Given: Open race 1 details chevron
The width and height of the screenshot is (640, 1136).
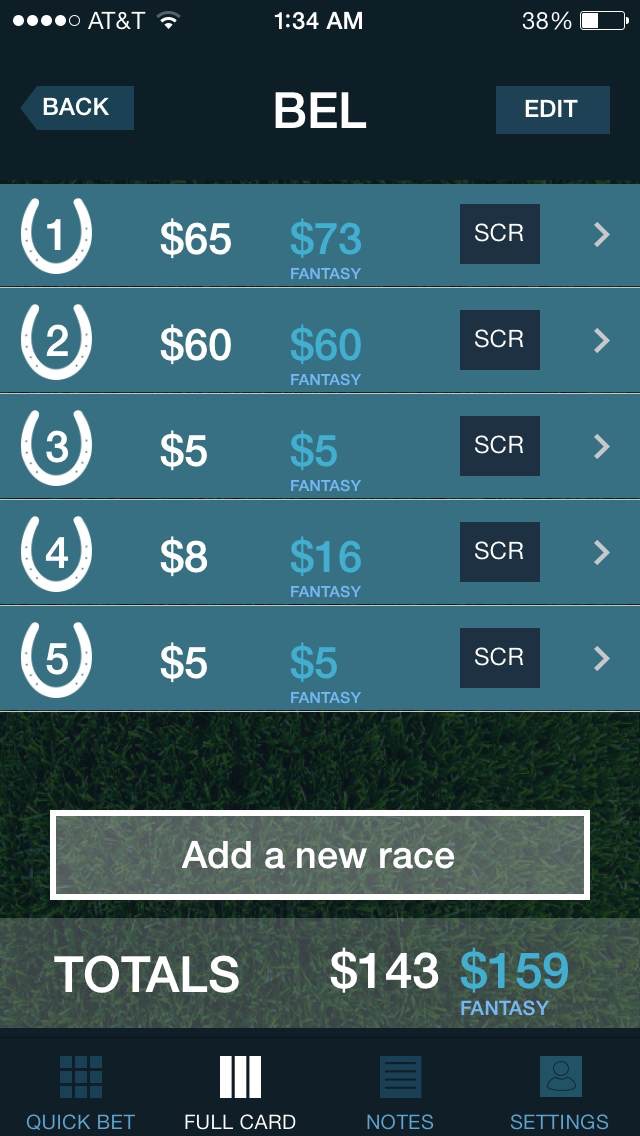Looking at the screenshot, I should pyautogui.click(x=602, y=235).
